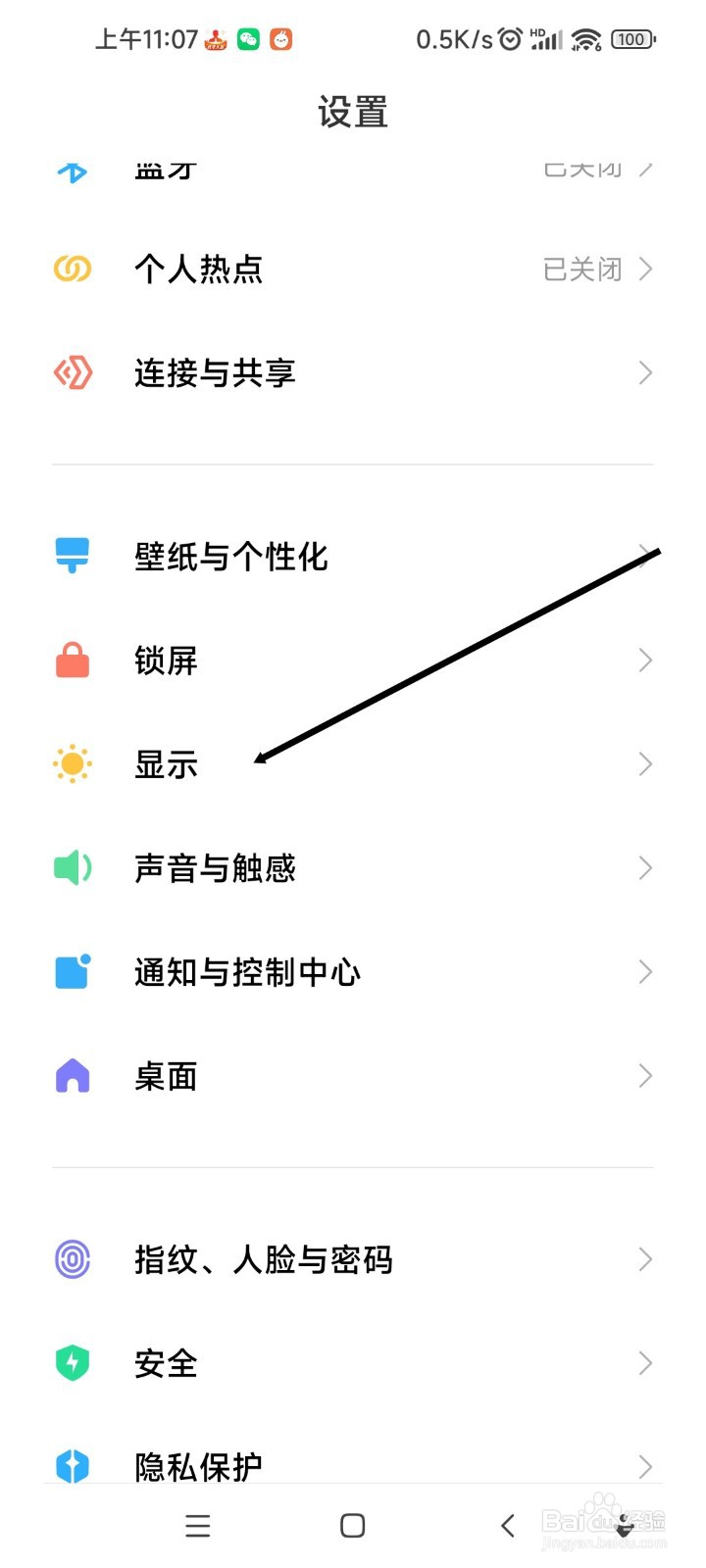Tap the 显示 sun icon
706x1568 pixels.
click(71, 764)
